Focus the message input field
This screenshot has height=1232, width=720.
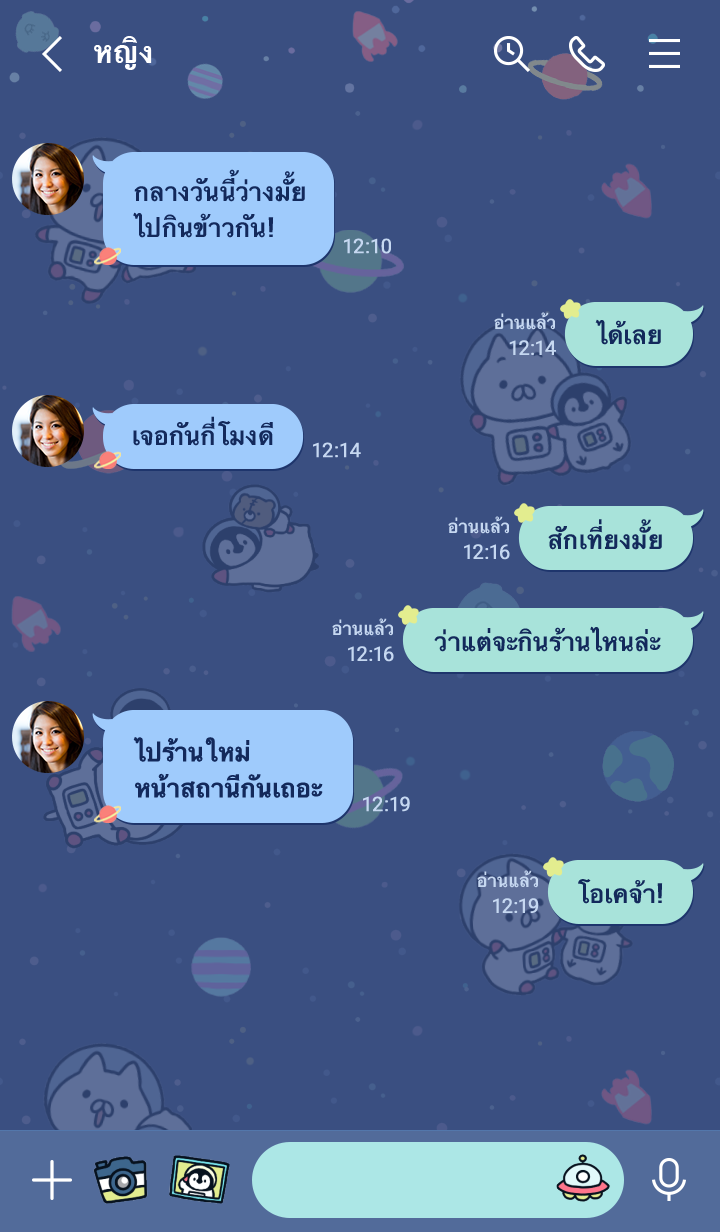[x=400, y=1180]
